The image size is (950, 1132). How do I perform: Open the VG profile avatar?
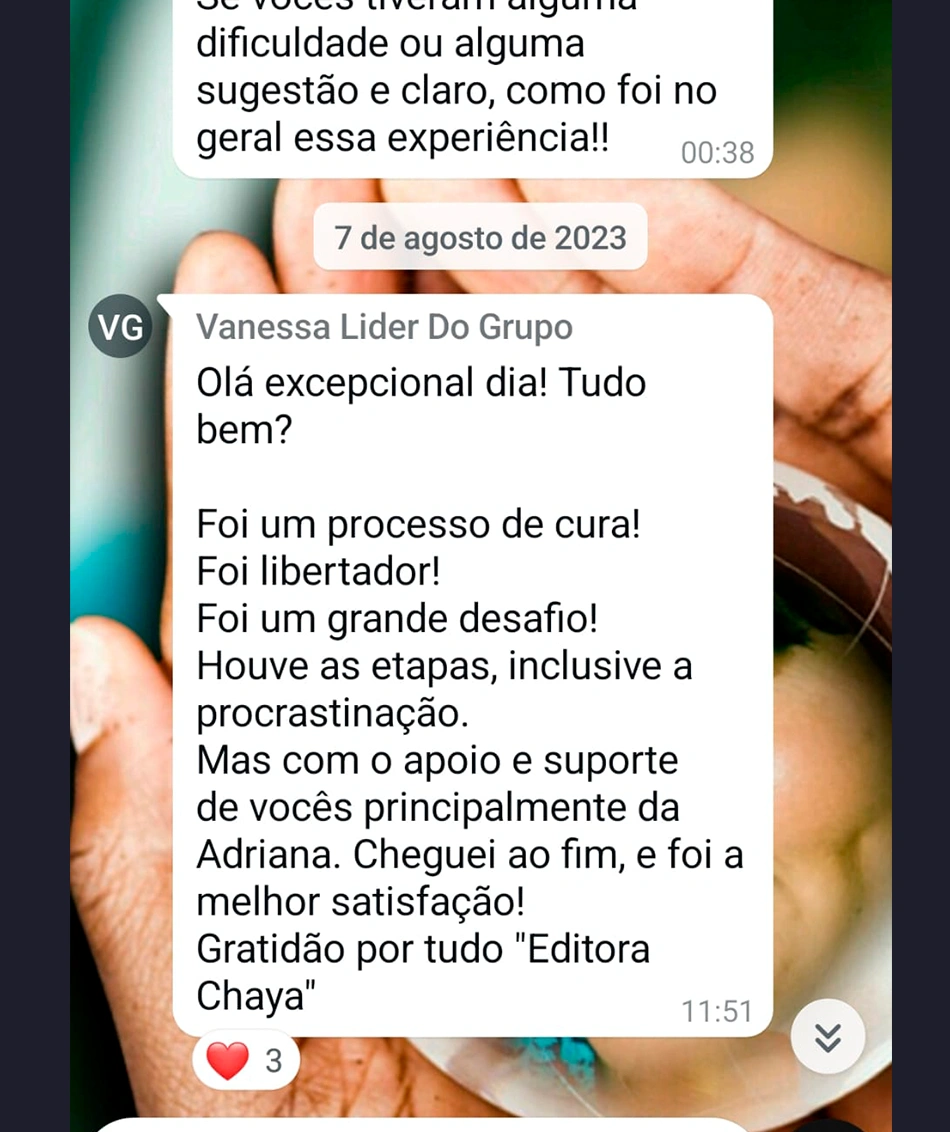tap(120, 327)
